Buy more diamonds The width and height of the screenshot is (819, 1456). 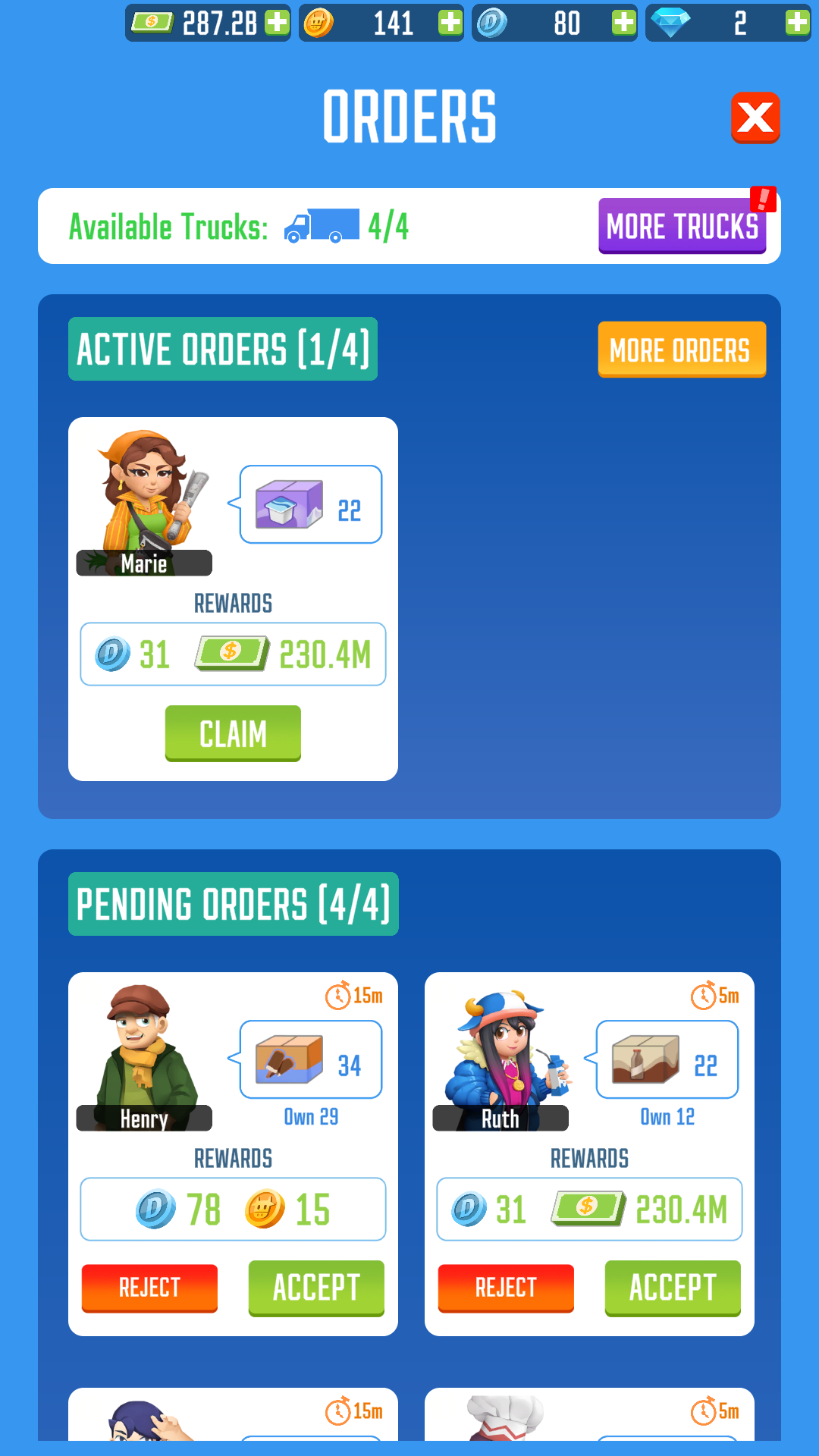pyautogui.click(x=797, y=23)
